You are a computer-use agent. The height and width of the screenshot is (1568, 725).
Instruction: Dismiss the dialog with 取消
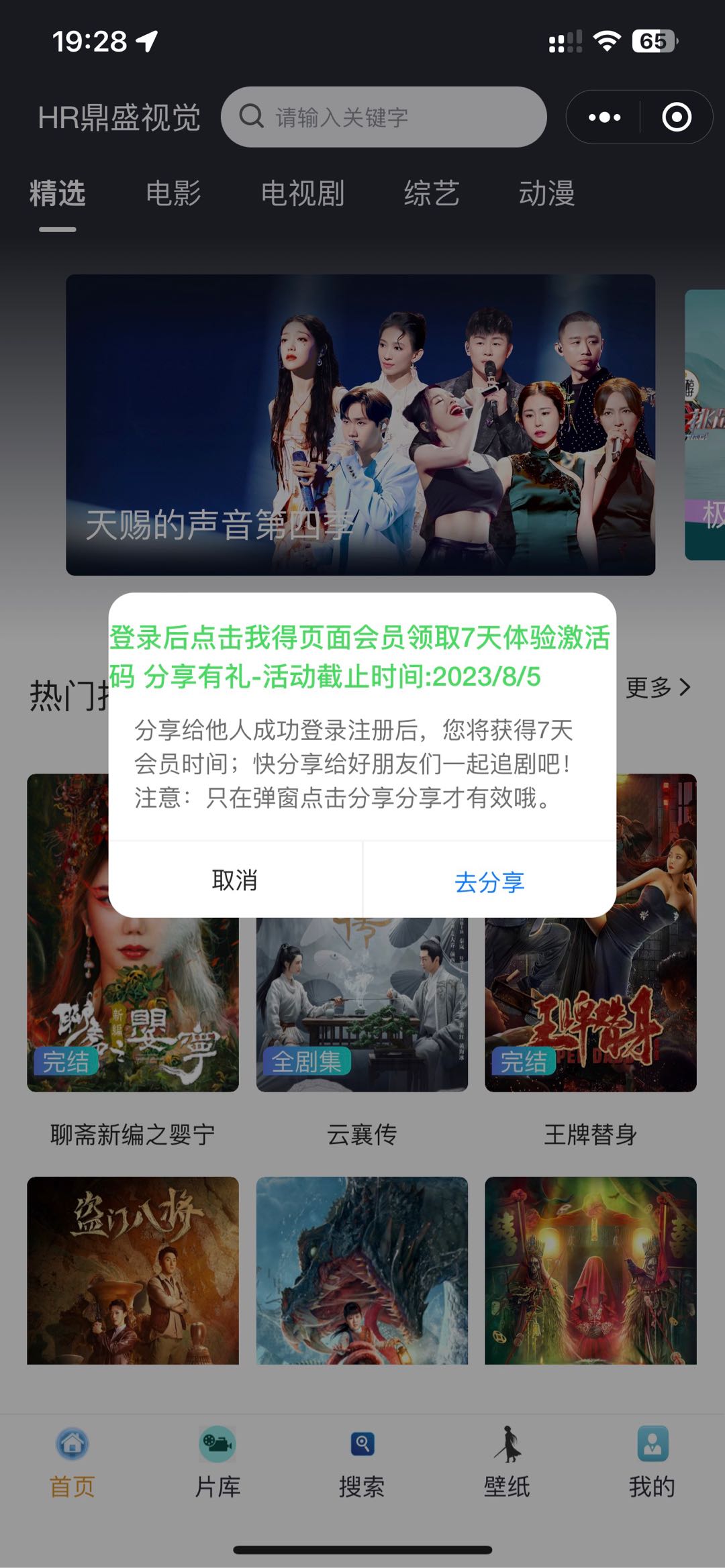(x=235, y=880)
